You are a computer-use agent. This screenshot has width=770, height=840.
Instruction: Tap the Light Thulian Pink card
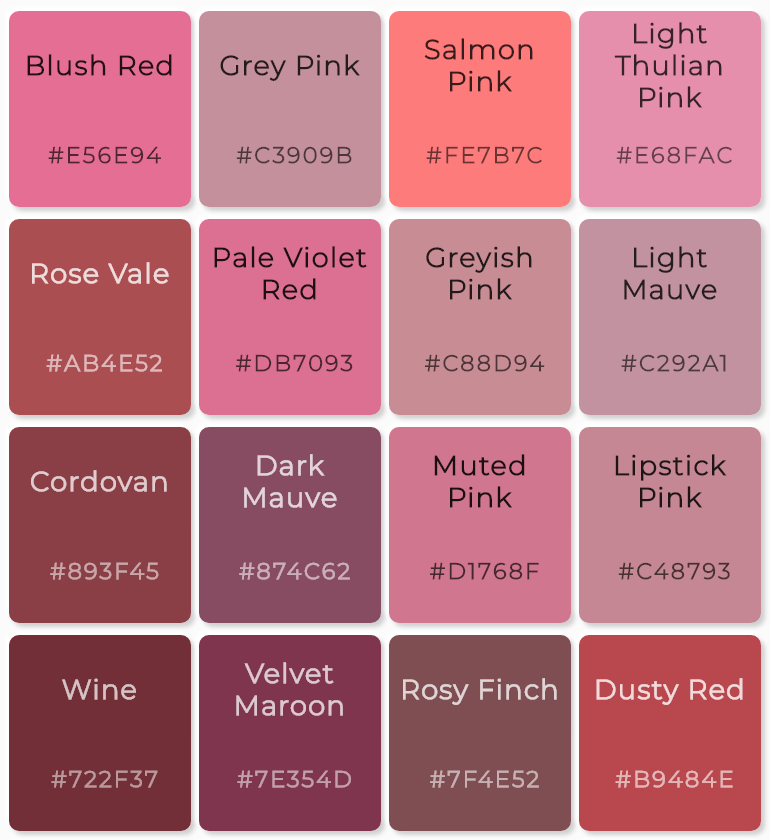click(670, 109)
